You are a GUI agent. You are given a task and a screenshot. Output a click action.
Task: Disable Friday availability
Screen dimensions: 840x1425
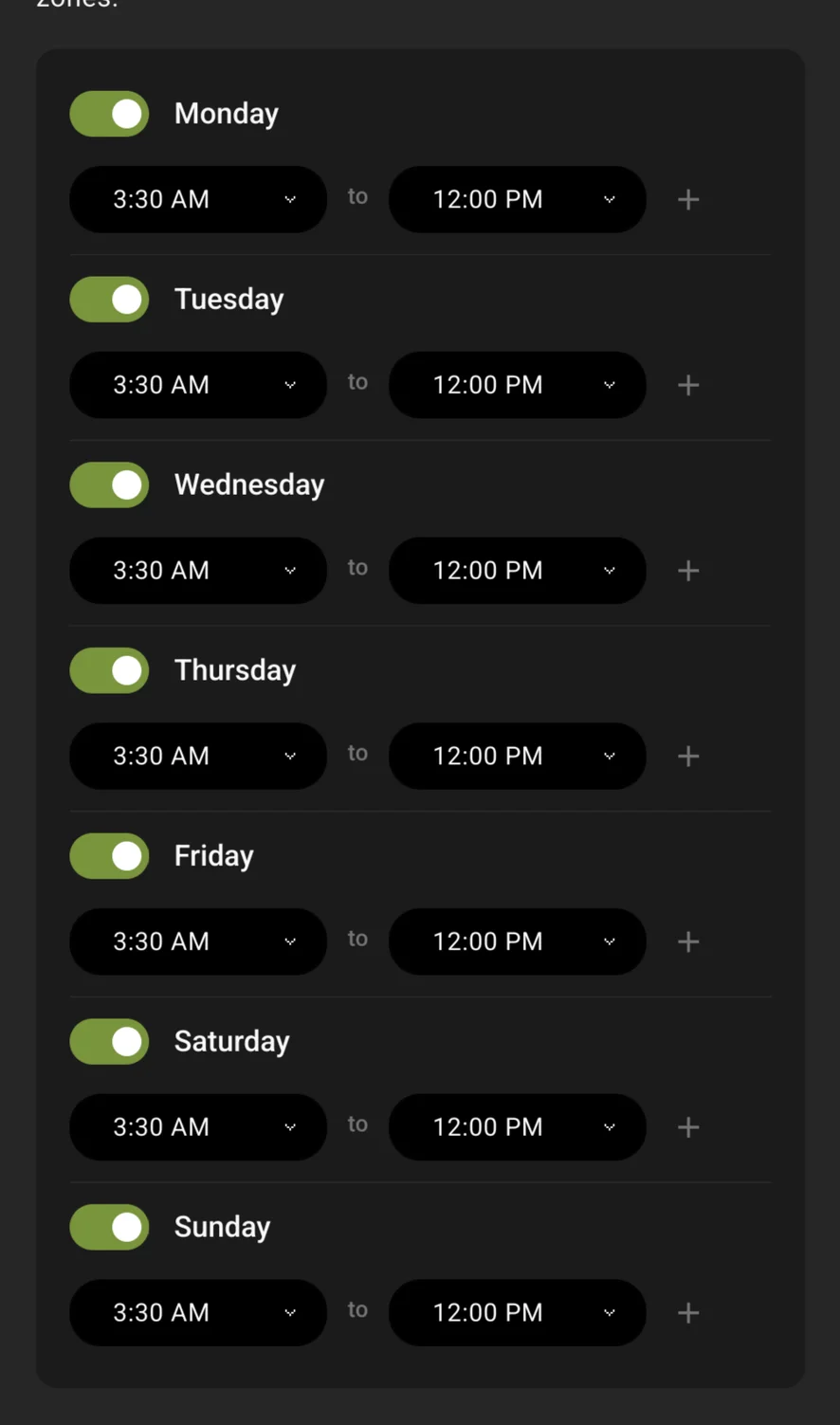[x=109, y=856]
